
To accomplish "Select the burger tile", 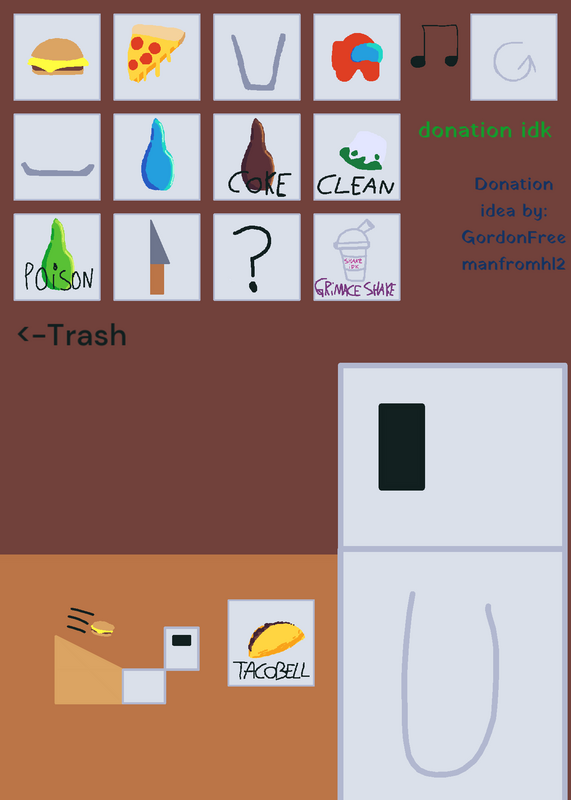I will tap(57, 57).
